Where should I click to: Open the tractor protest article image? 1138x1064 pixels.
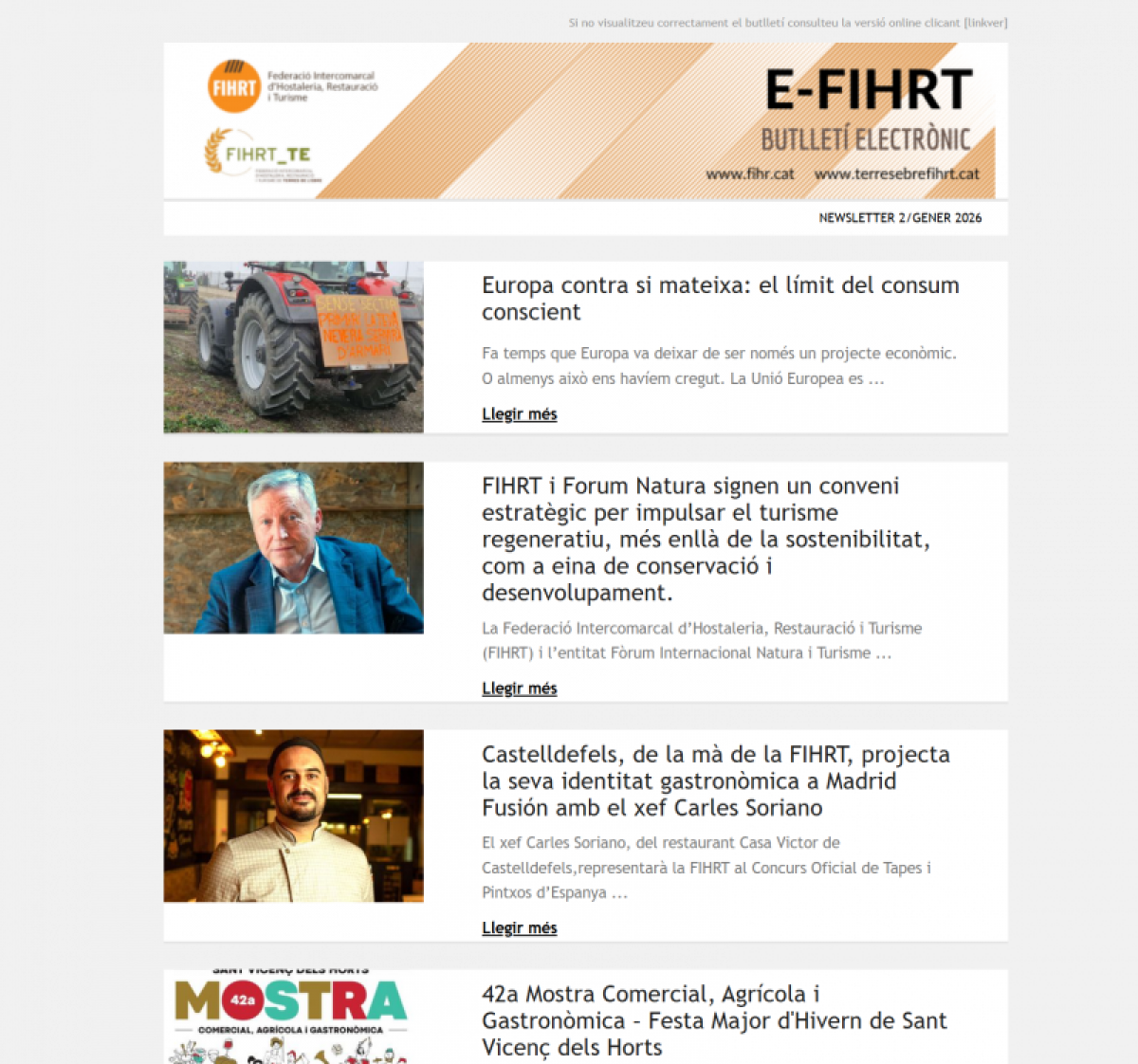[x=293, y=347]
